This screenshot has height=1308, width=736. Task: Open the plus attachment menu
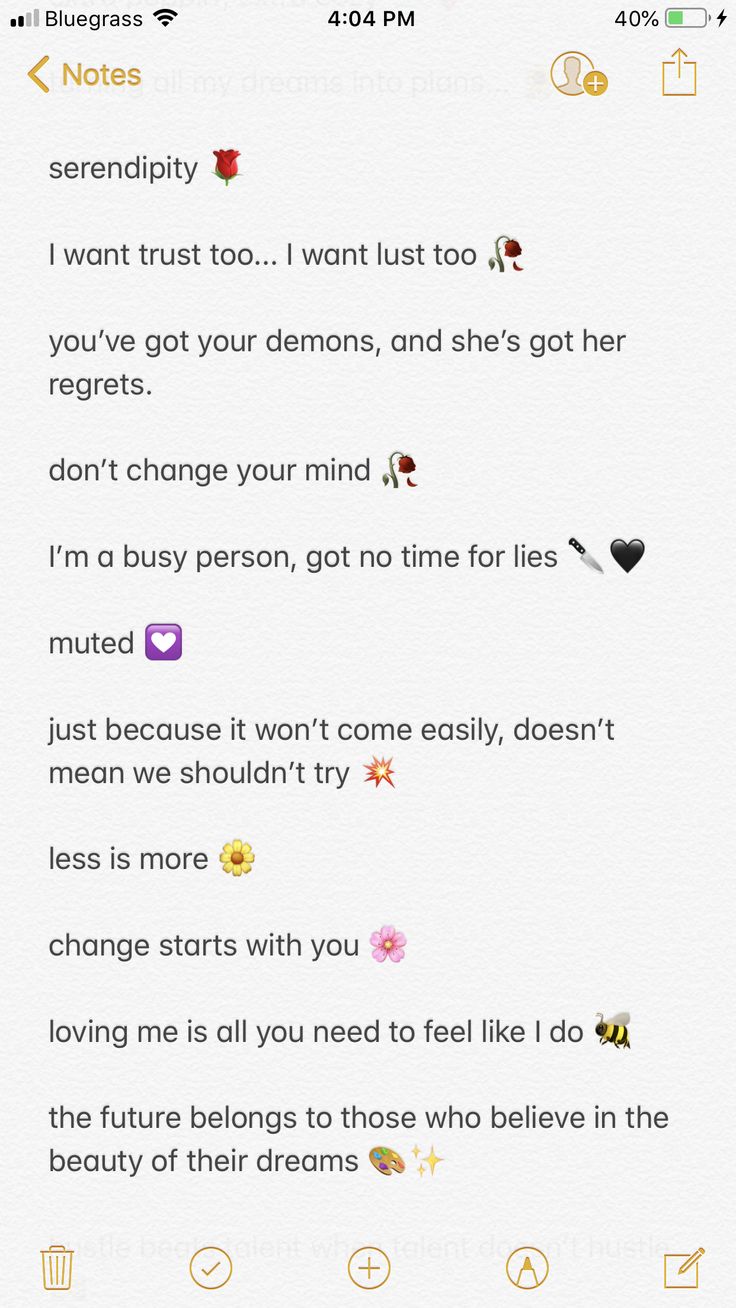coord(368,1268)
